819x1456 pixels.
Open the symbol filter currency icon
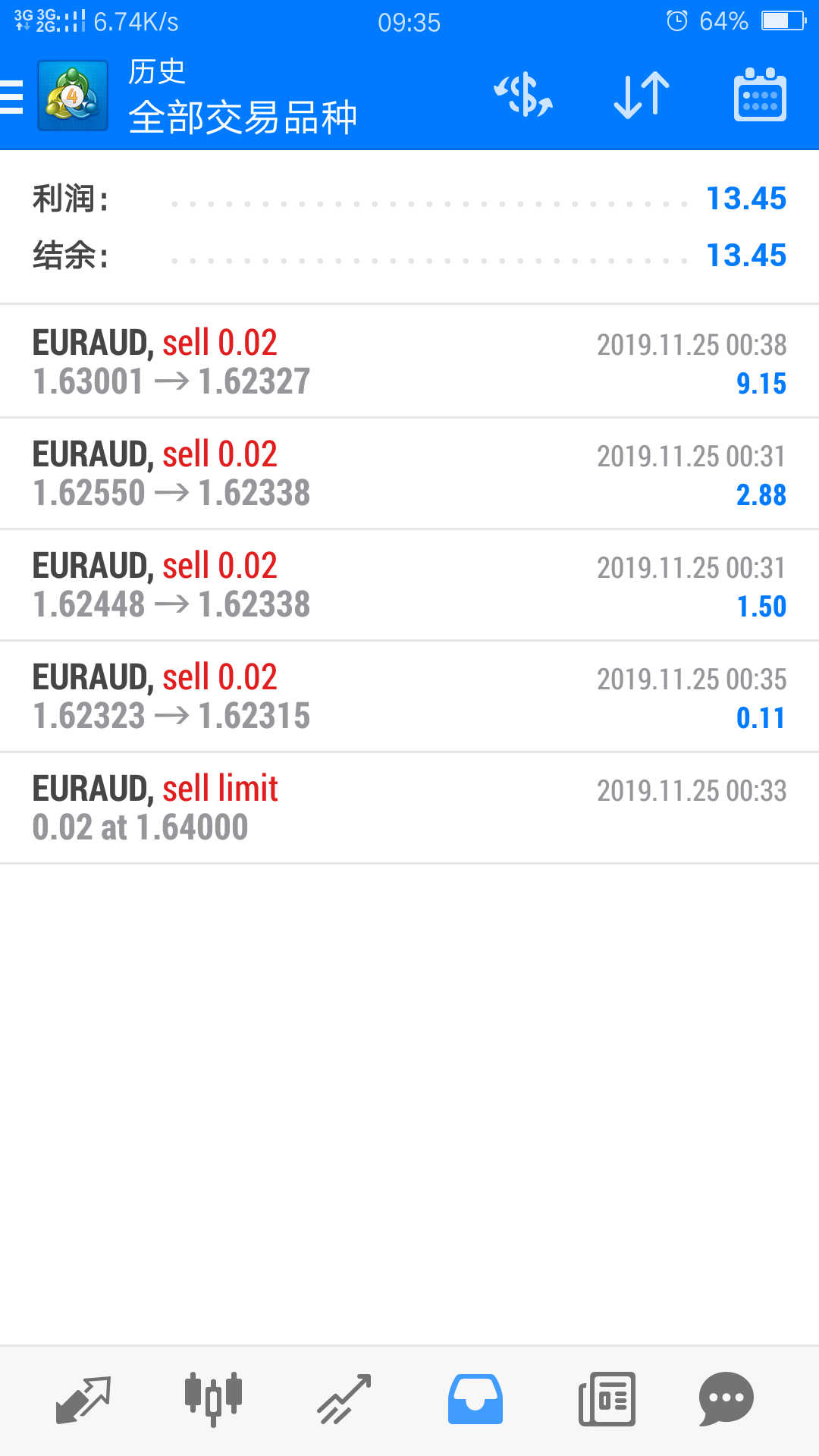[523, 96]
